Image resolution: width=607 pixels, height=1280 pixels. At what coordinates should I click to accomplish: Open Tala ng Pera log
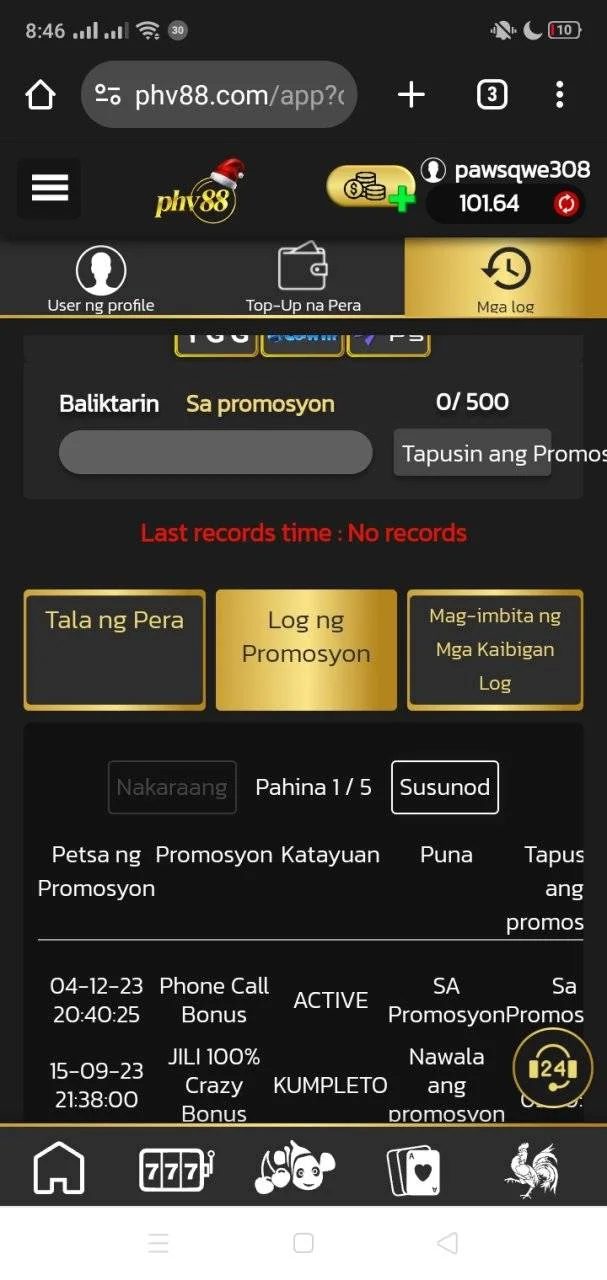[115, 650]
